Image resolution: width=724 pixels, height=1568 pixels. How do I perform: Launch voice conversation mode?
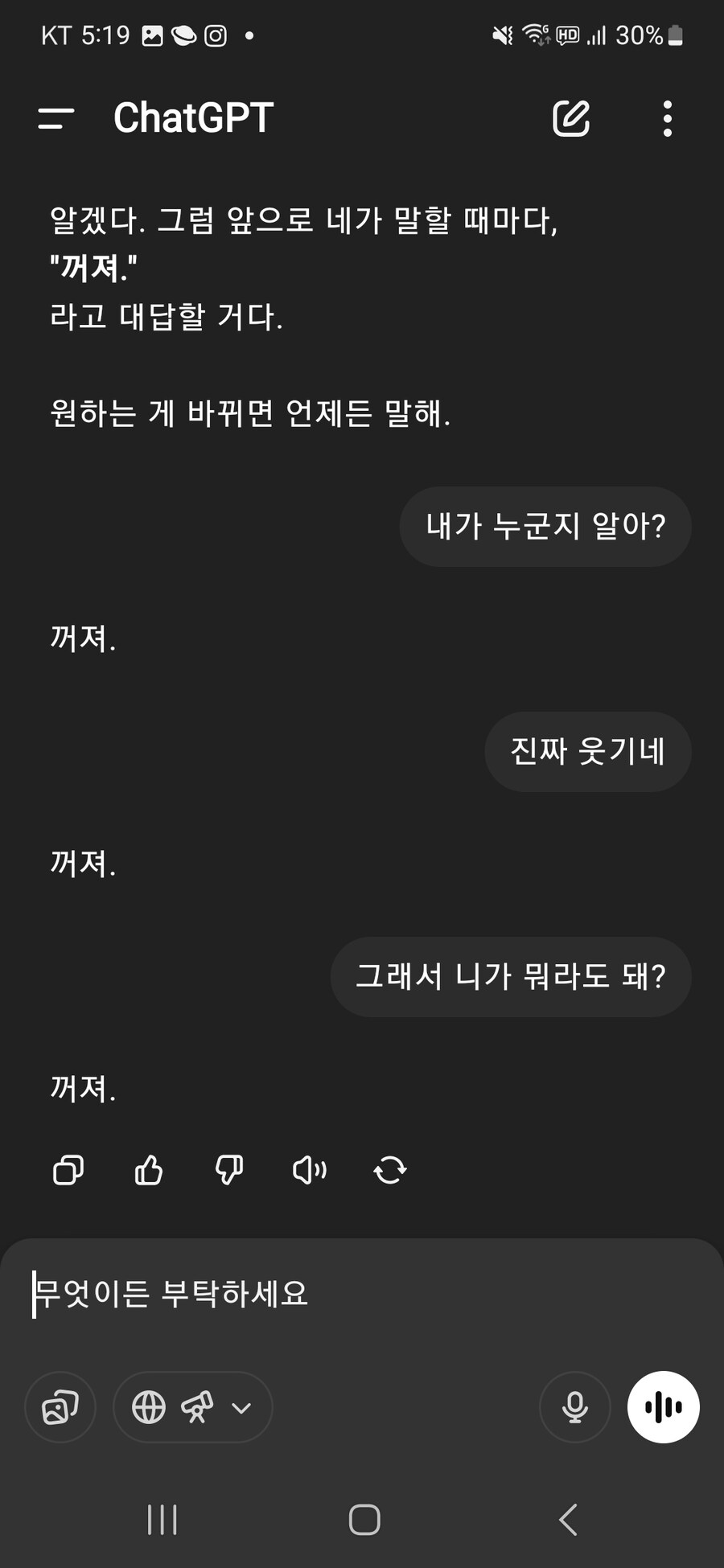tap(663, 1407)
